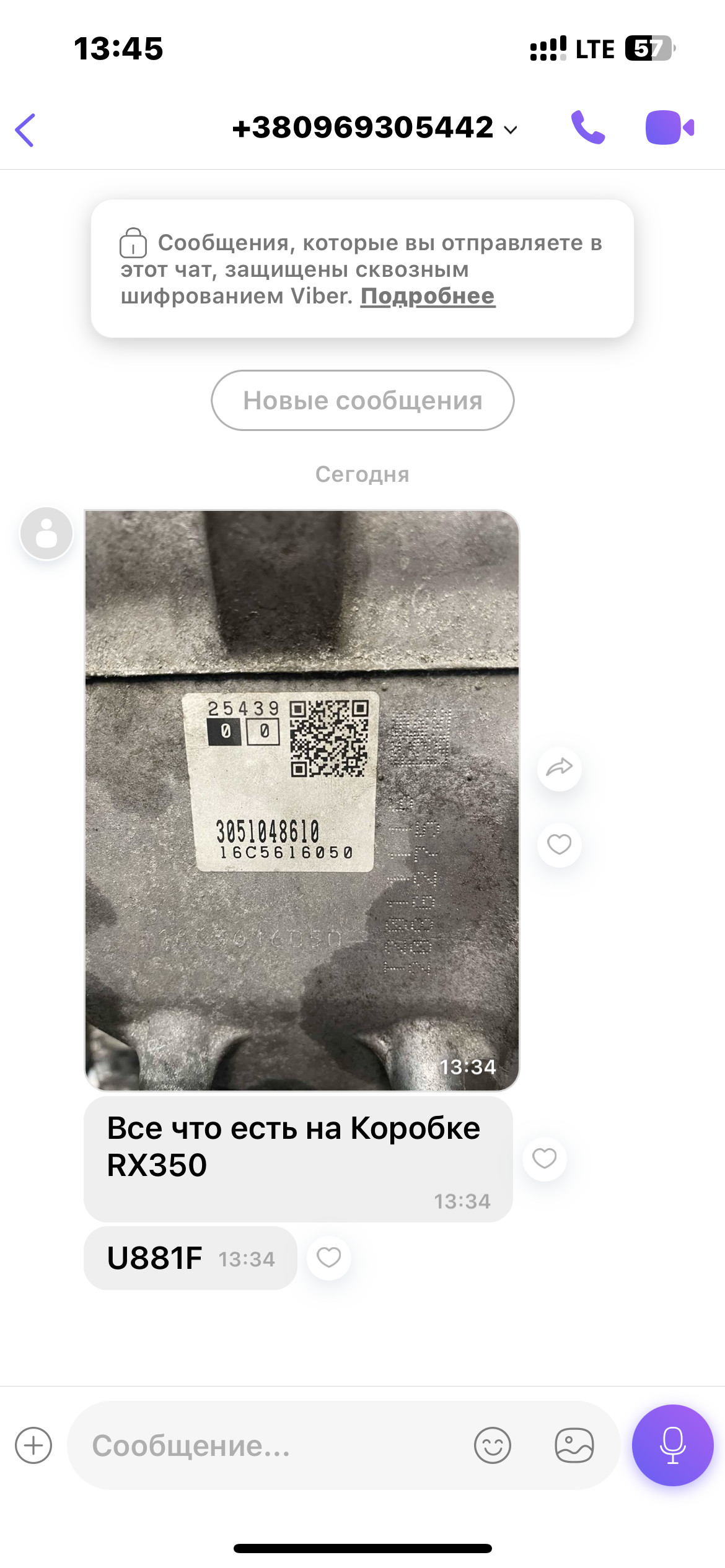Tap the voice message microphone button

(672, 1445)
